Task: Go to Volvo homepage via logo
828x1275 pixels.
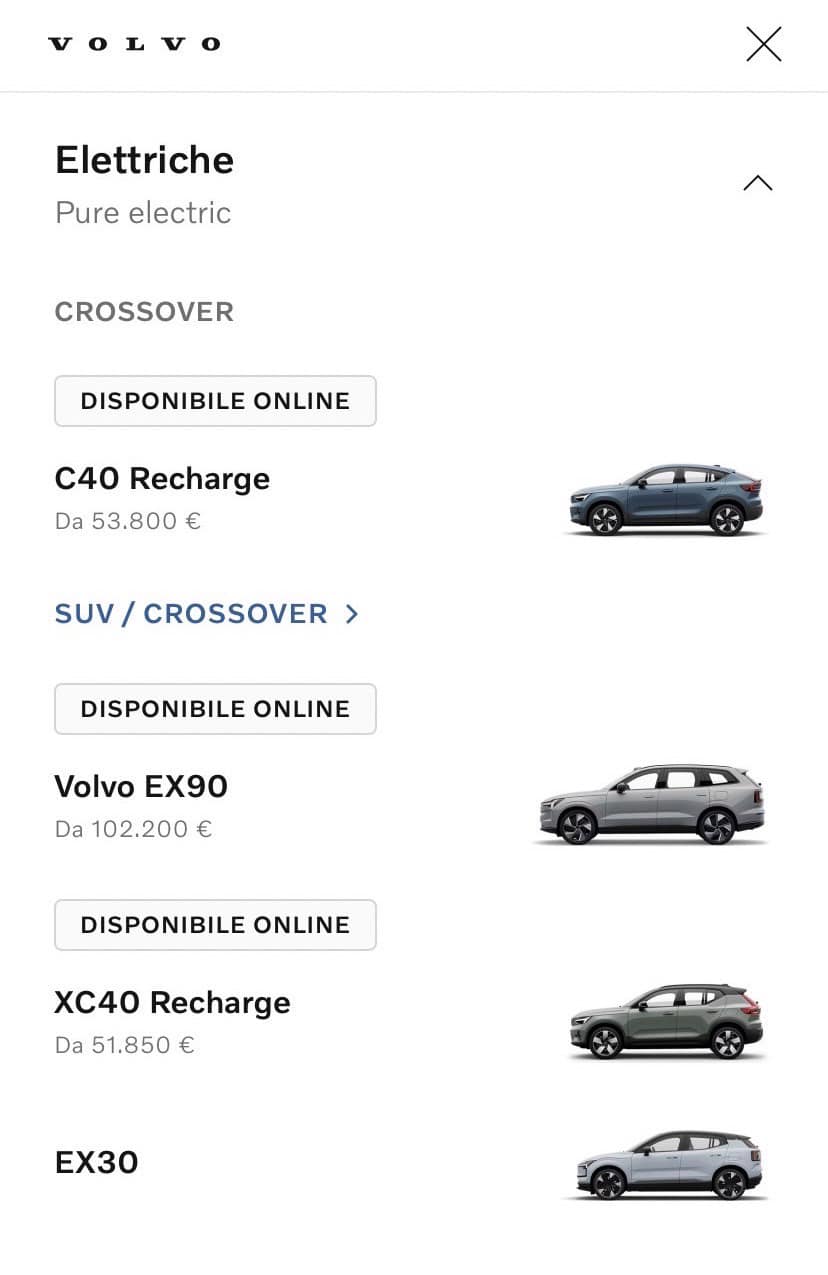Action: pos(134,44)
